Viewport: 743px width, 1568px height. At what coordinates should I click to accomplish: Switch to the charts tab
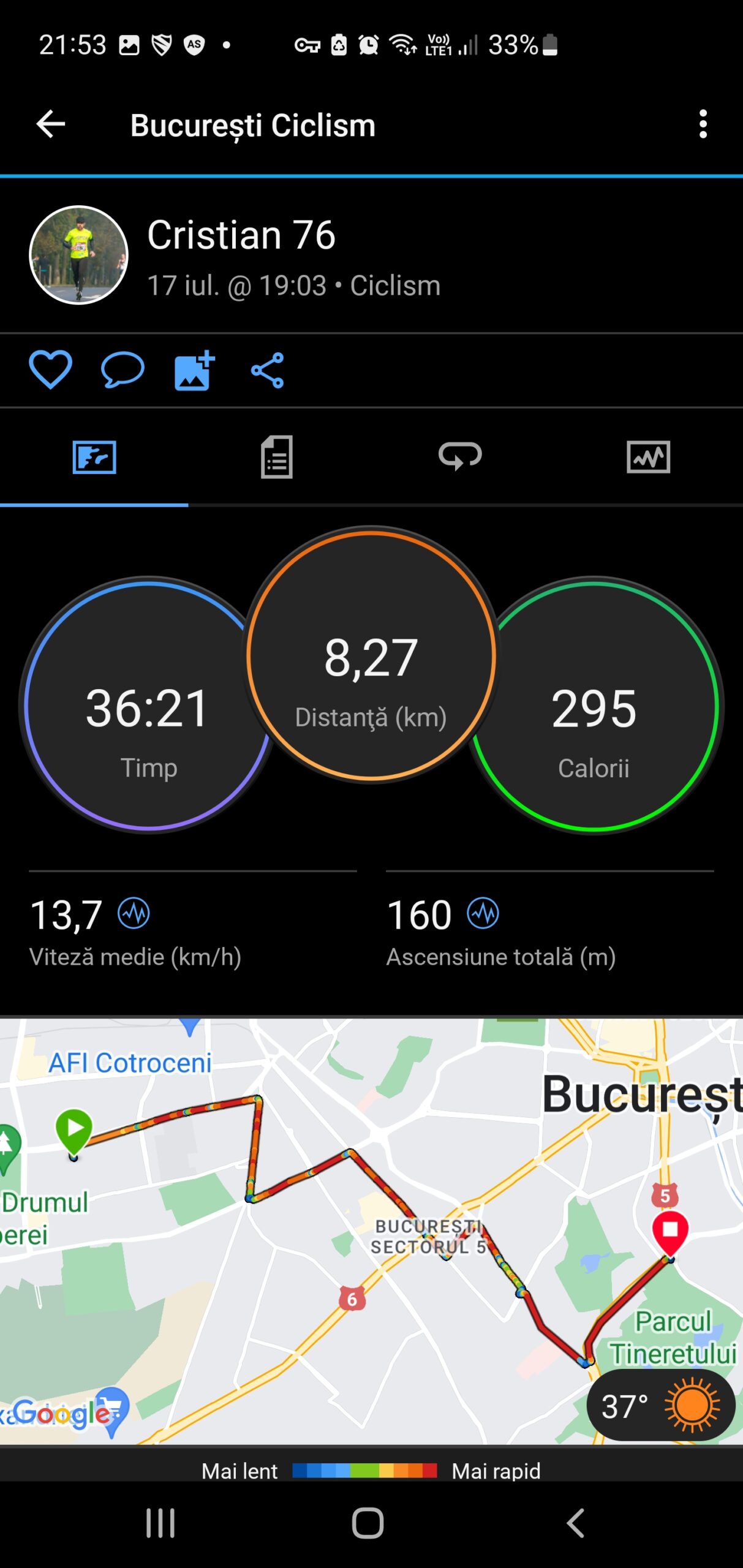(x=648, y=457)
